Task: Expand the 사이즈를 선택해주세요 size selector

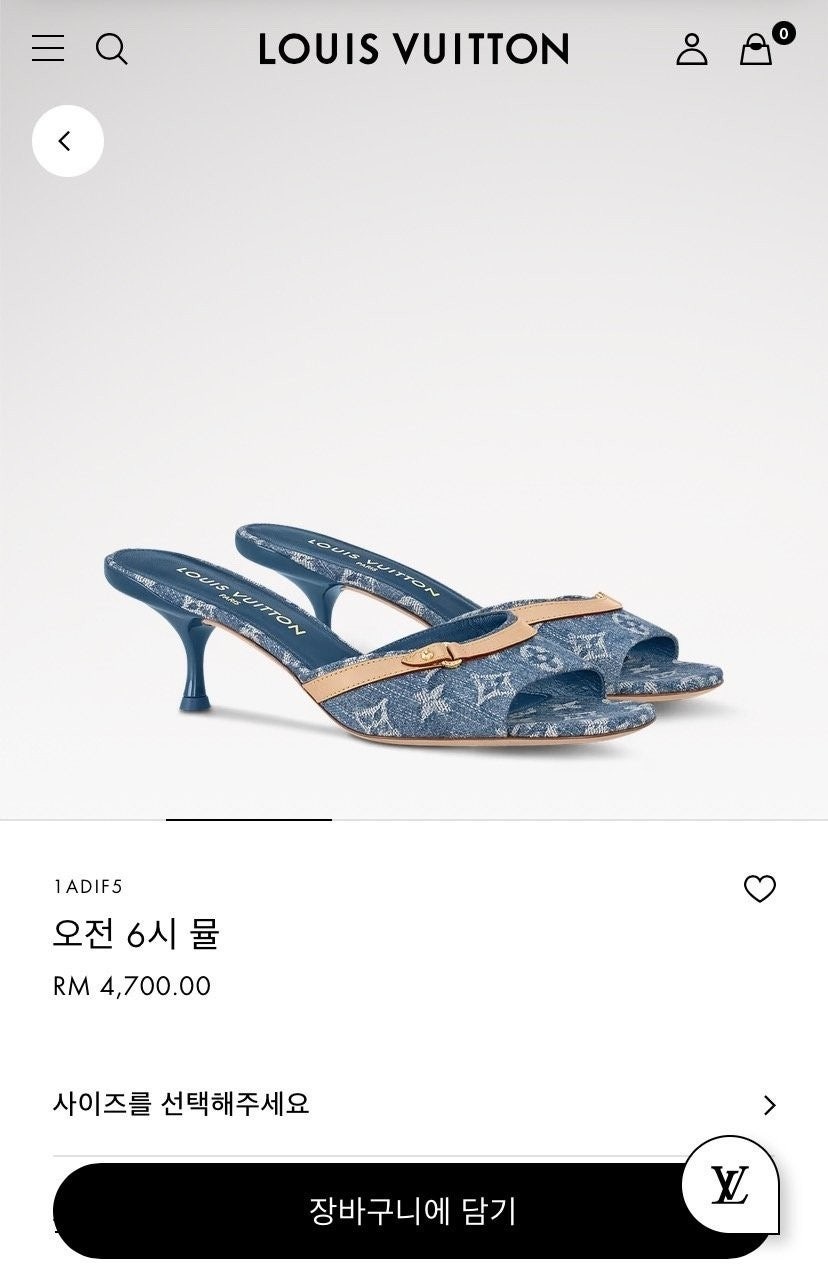Action: click(414, 1104)
